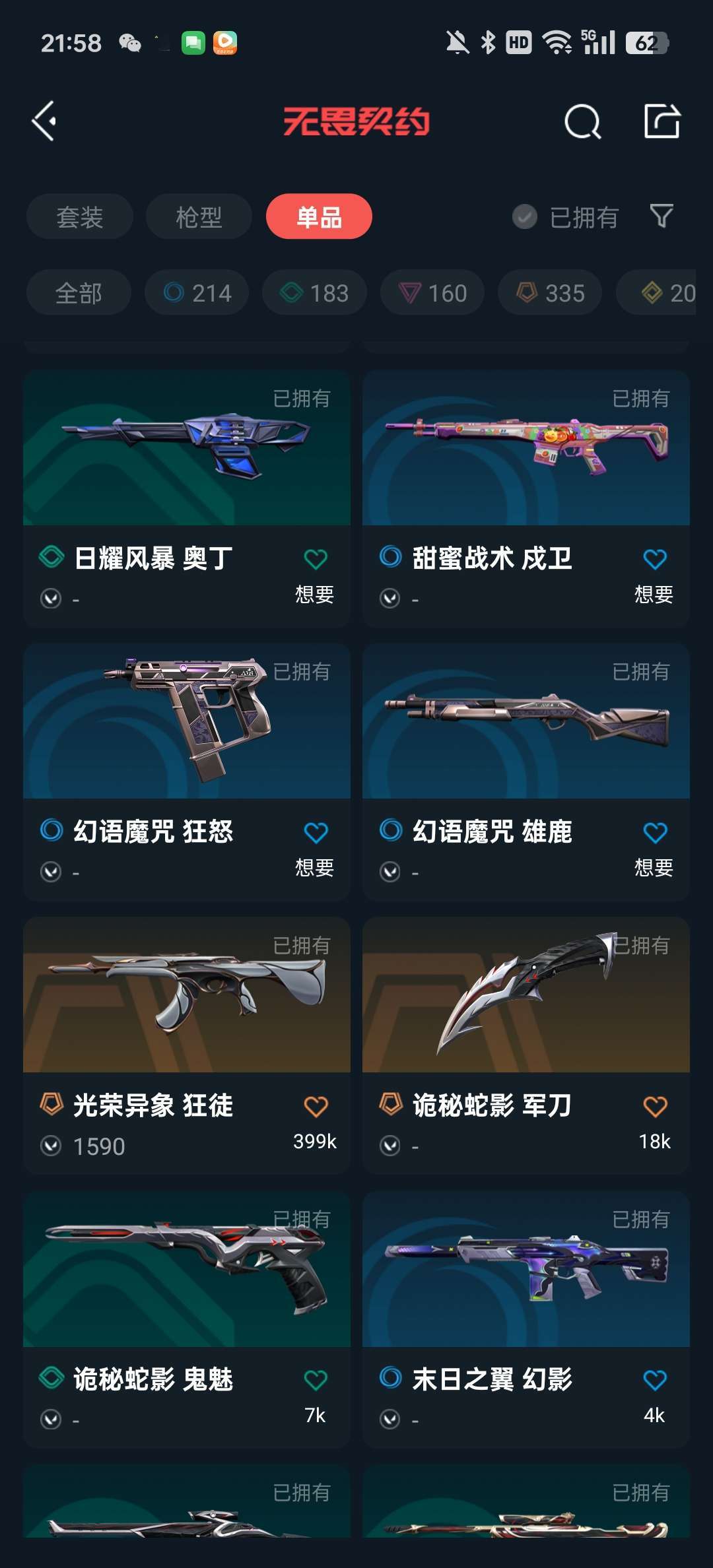713x1568 pixels.
Task: Tap the heart on 末日之翼 幻影
Action: coord(654,1380)
